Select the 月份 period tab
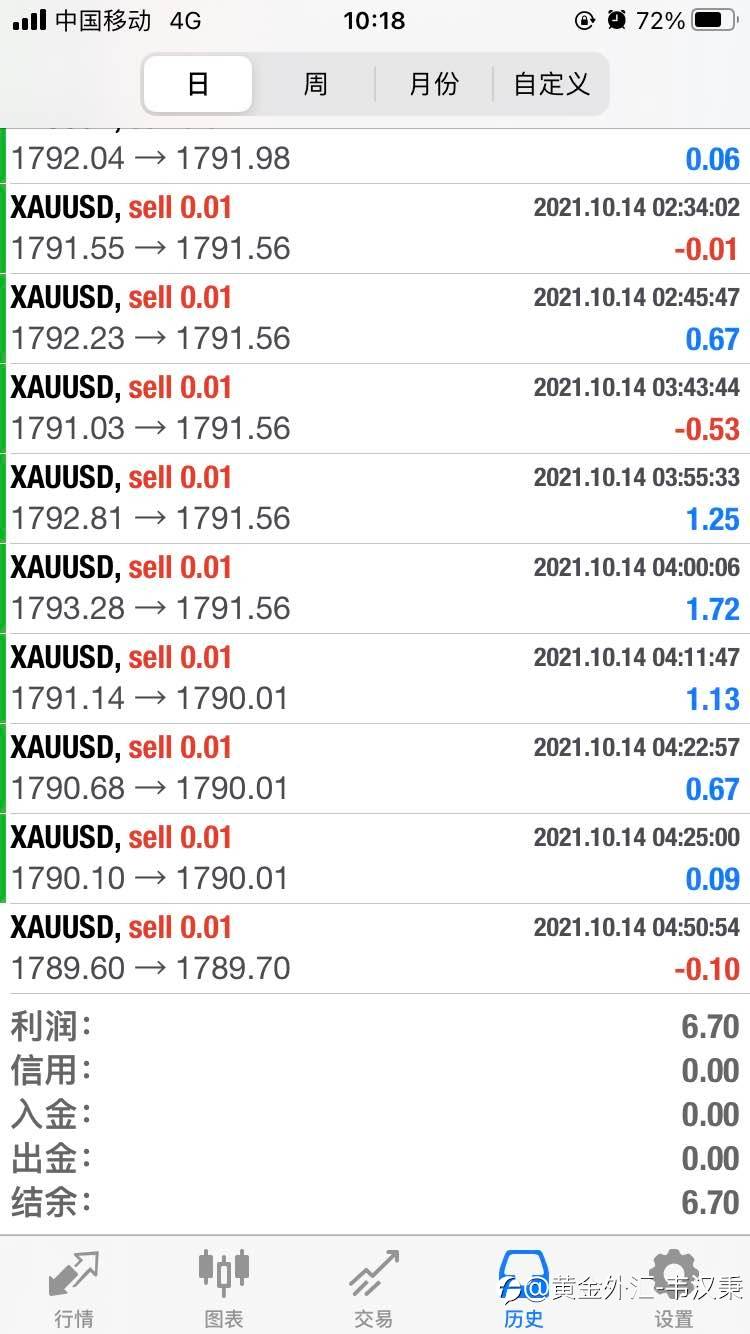The image size is (750, 1334). [434, 84]
